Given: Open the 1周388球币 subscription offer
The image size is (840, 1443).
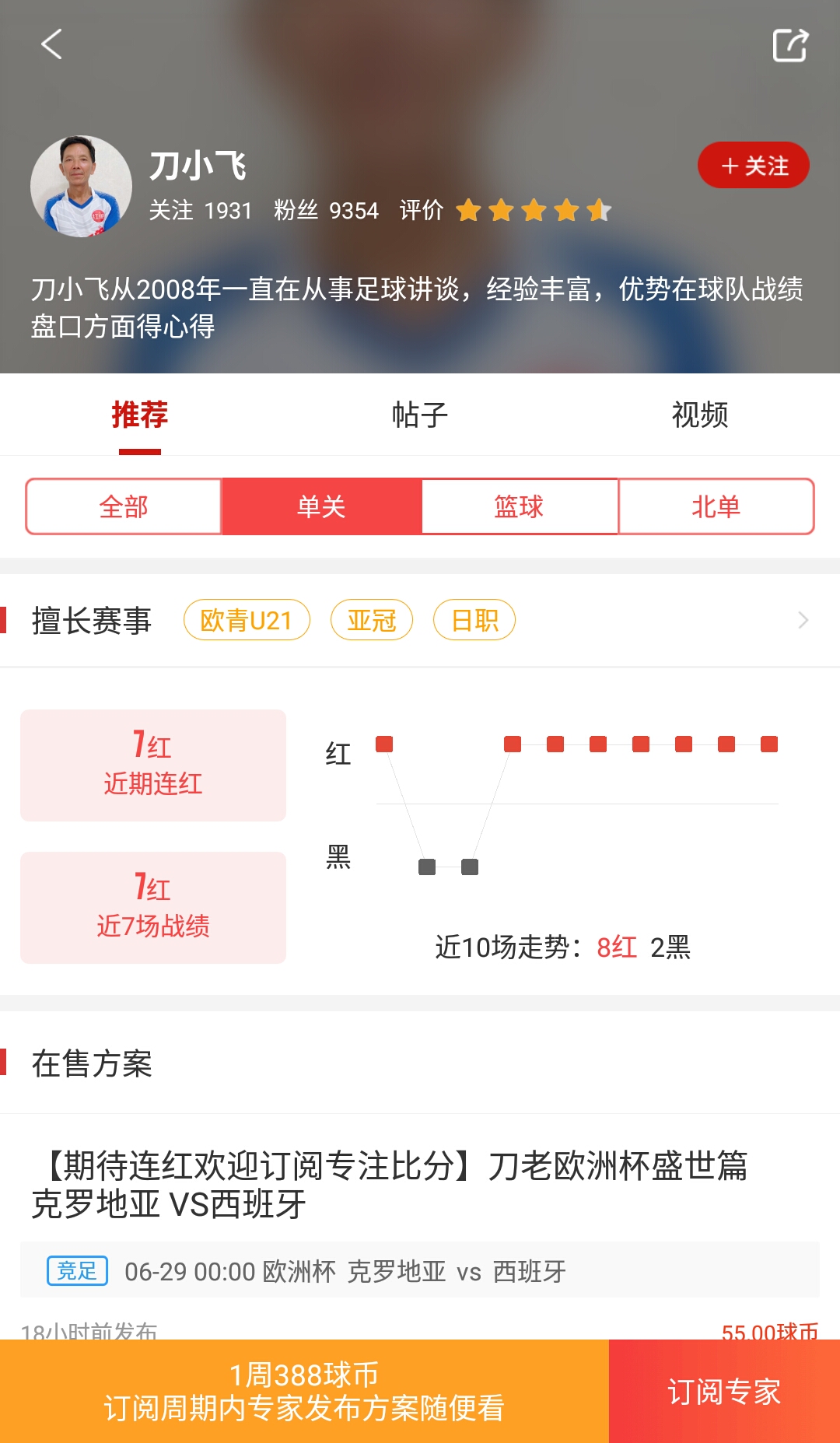Looking at the screenshot, I should pyautogui.click(x=304, y=1391).
